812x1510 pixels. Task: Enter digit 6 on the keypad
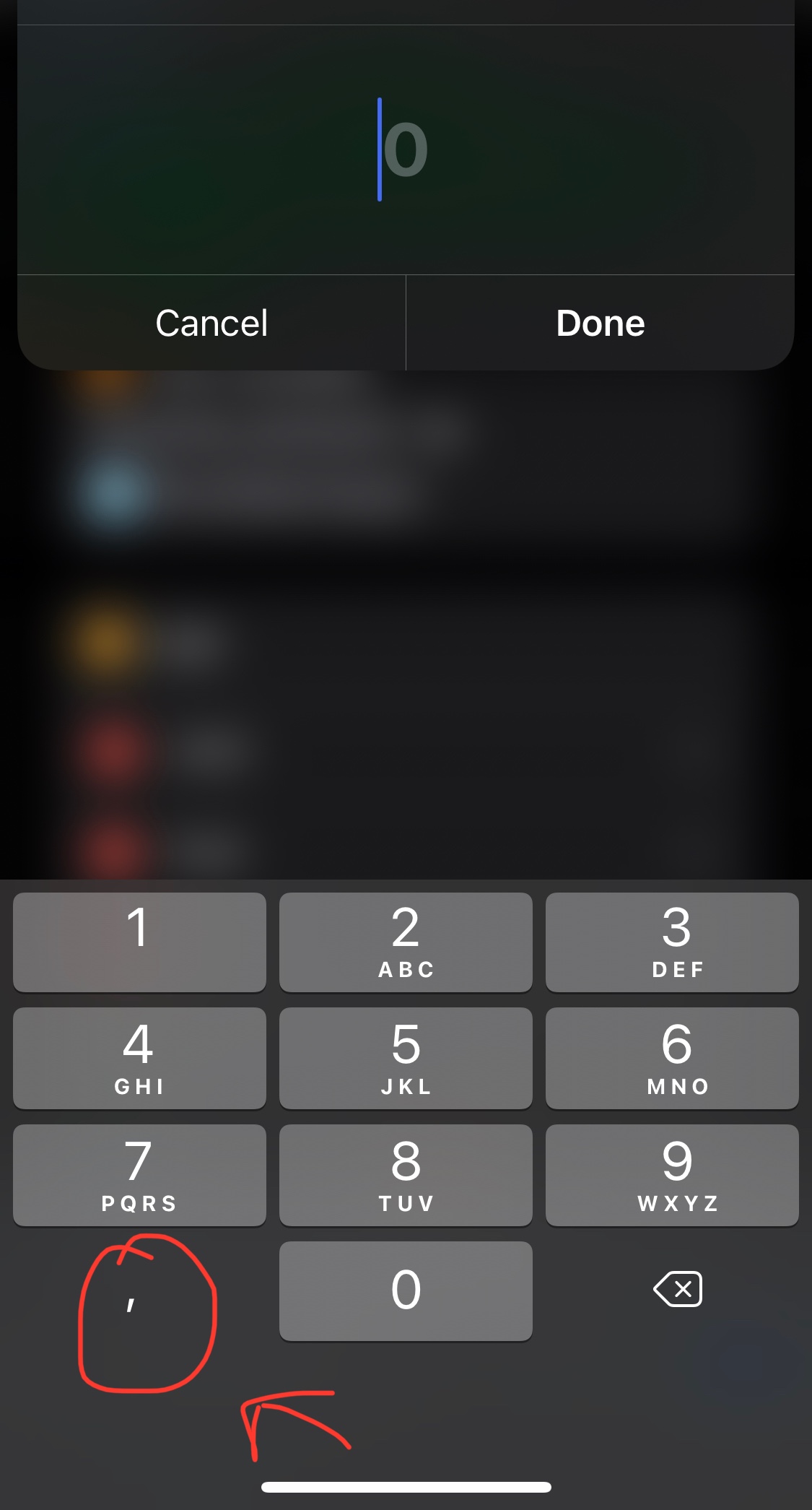point(672,1058)
